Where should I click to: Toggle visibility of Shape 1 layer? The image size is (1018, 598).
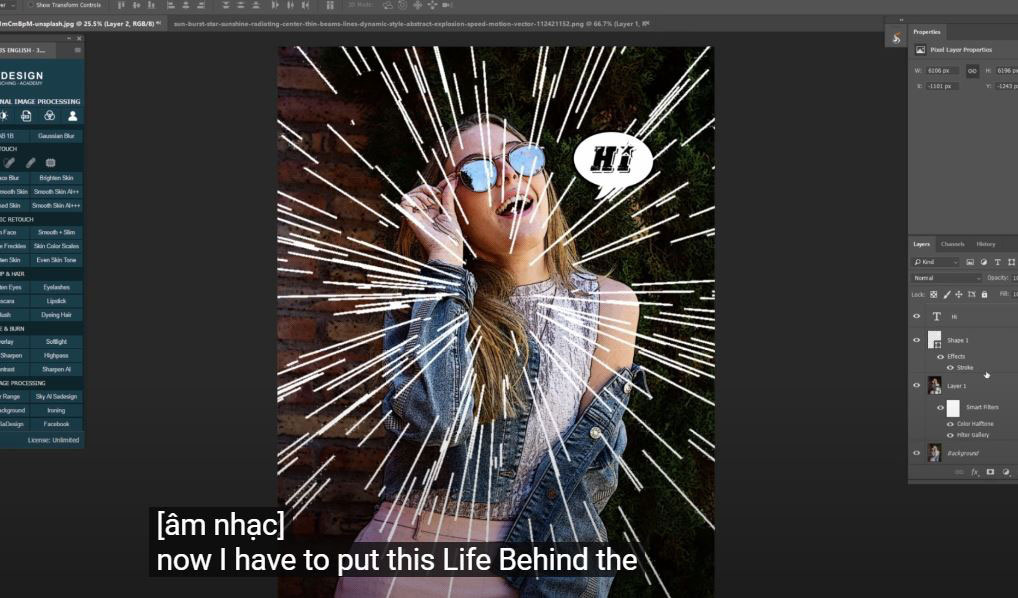click(x=916, y=340)
